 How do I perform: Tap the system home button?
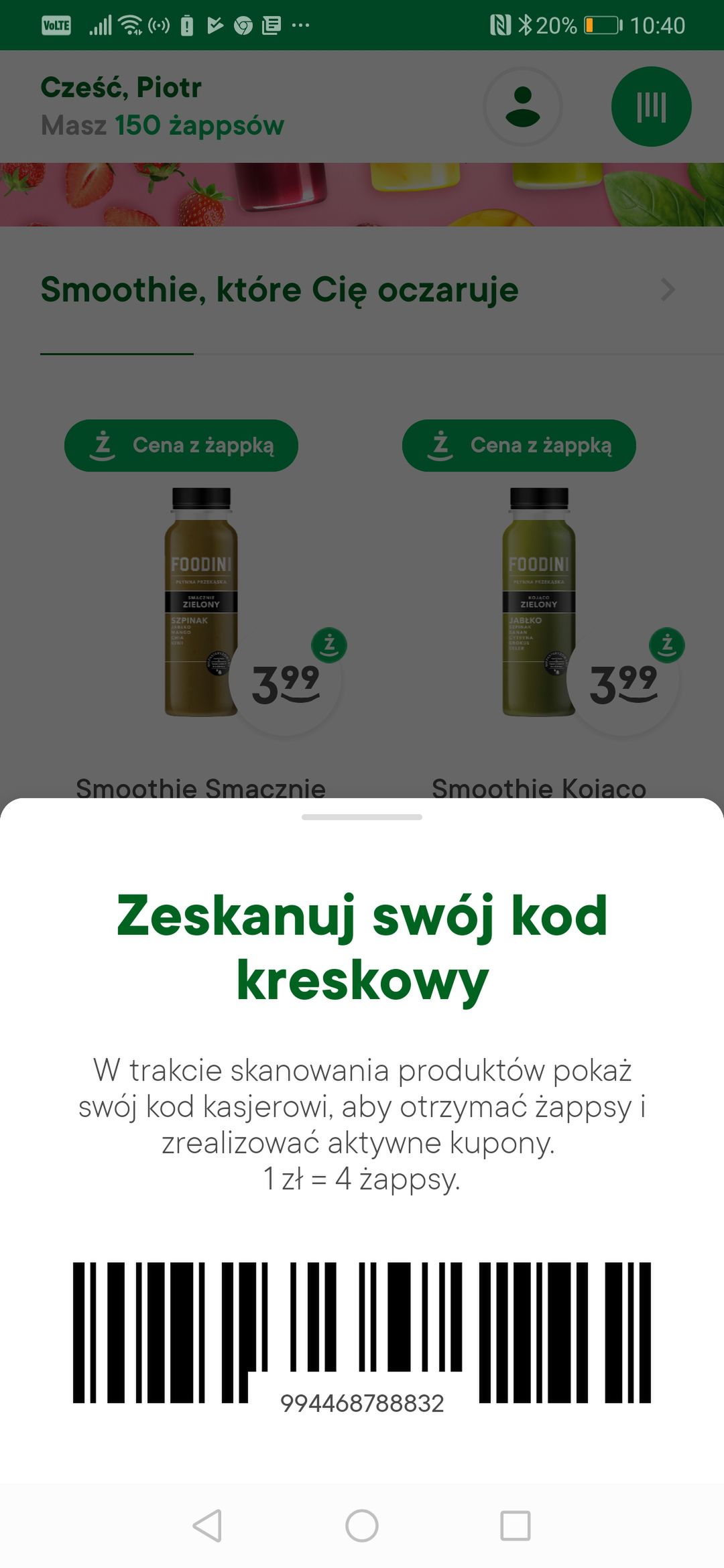tap(362, 1526)
